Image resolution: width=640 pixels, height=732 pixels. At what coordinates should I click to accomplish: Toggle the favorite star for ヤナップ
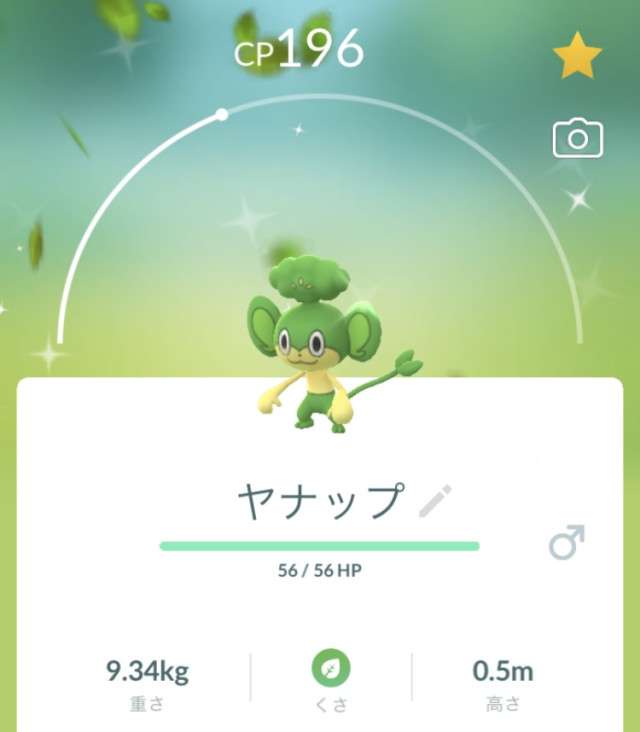click(577, 60)
